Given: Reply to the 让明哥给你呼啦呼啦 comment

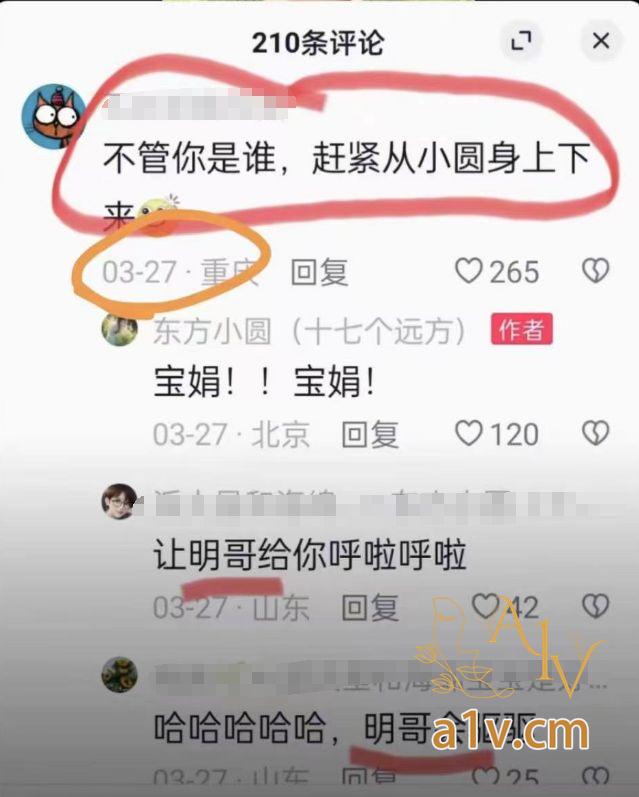Looking at the screenshot, I should coord(370,607).
